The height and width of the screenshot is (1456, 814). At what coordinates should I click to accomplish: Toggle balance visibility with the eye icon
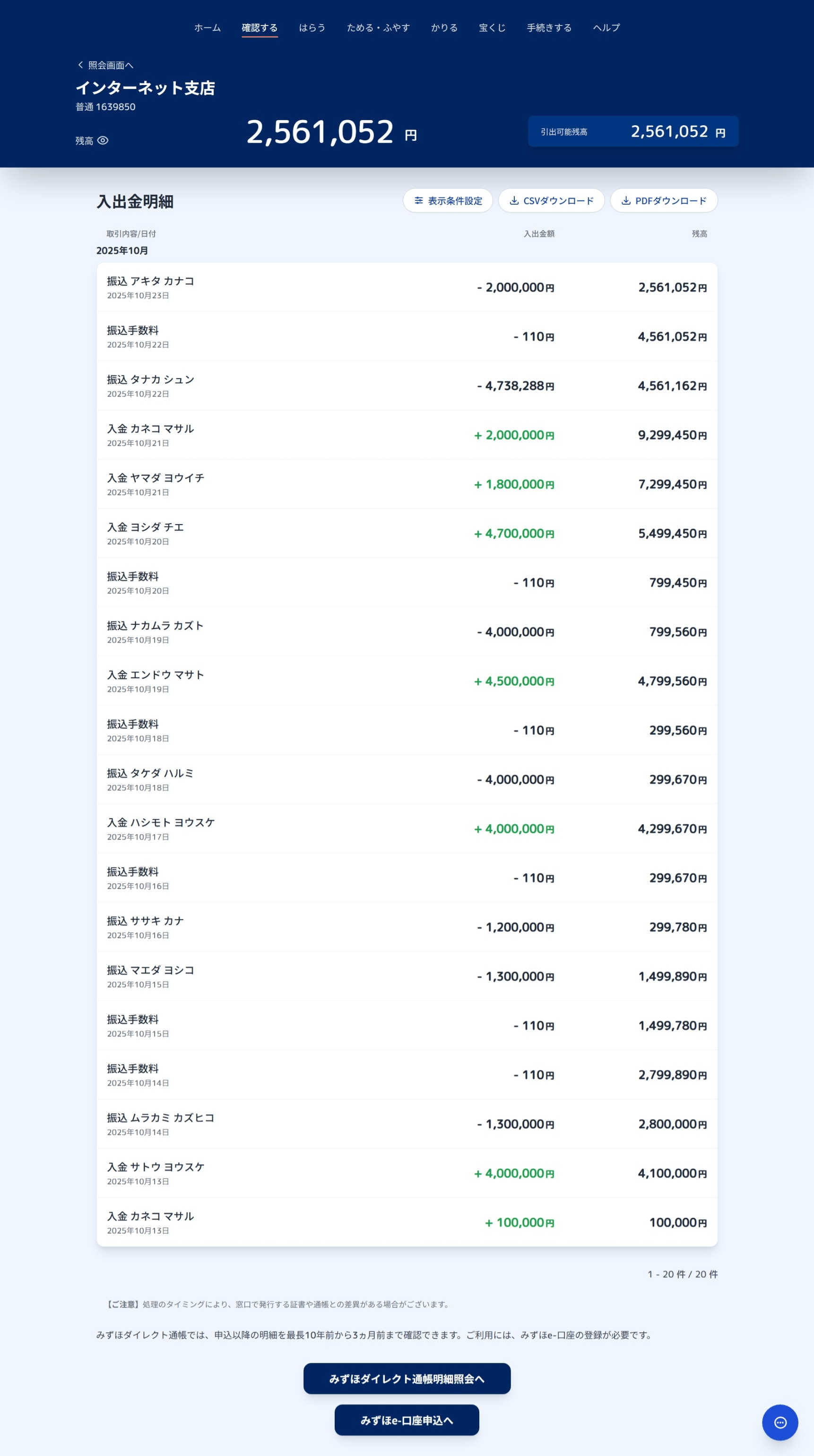(x=103, y=141)
